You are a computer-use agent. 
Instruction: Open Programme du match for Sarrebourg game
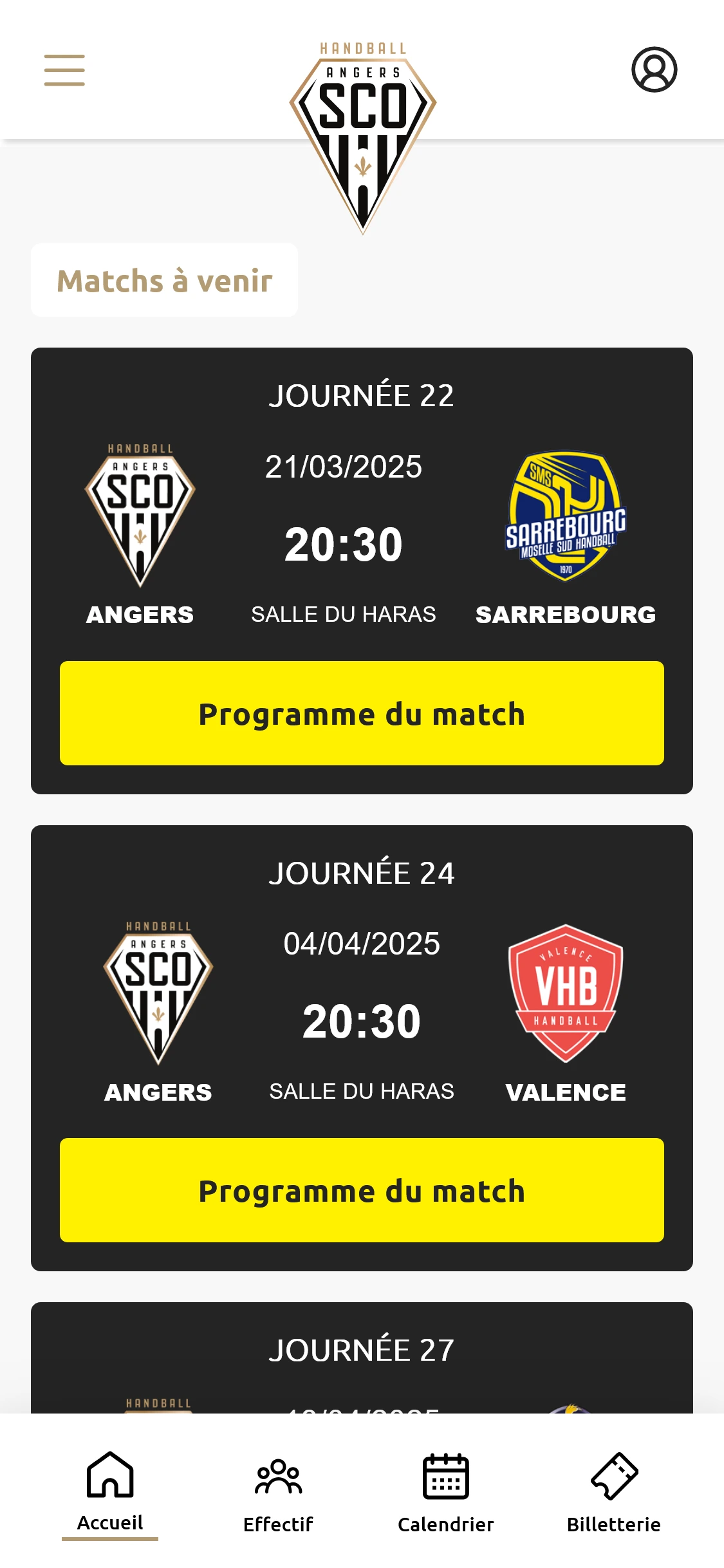pos(362,713)
